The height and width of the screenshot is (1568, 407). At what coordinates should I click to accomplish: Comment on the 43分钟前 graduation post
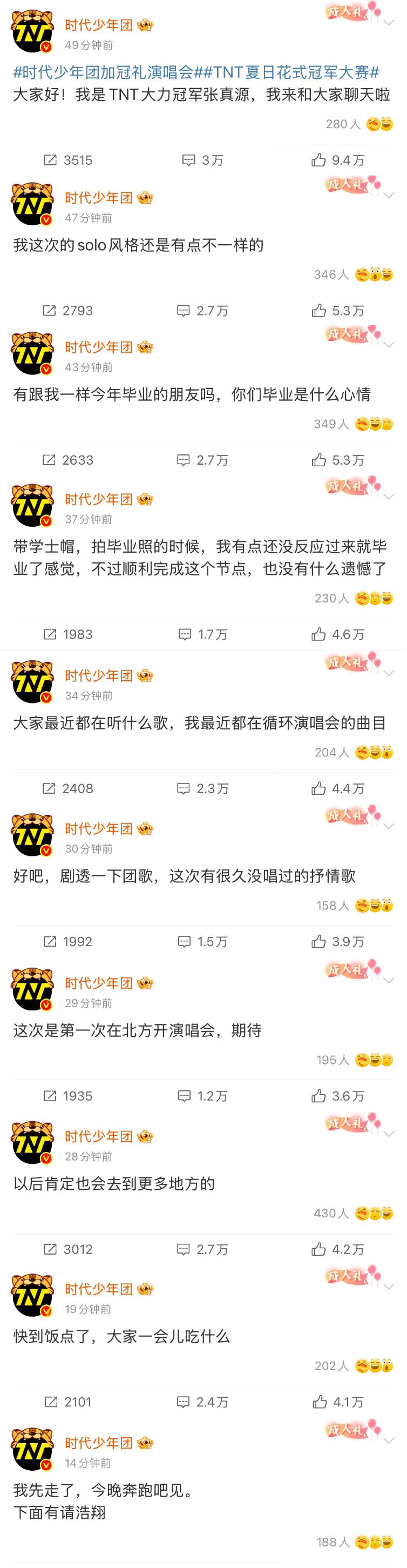[x=202, y=460]
